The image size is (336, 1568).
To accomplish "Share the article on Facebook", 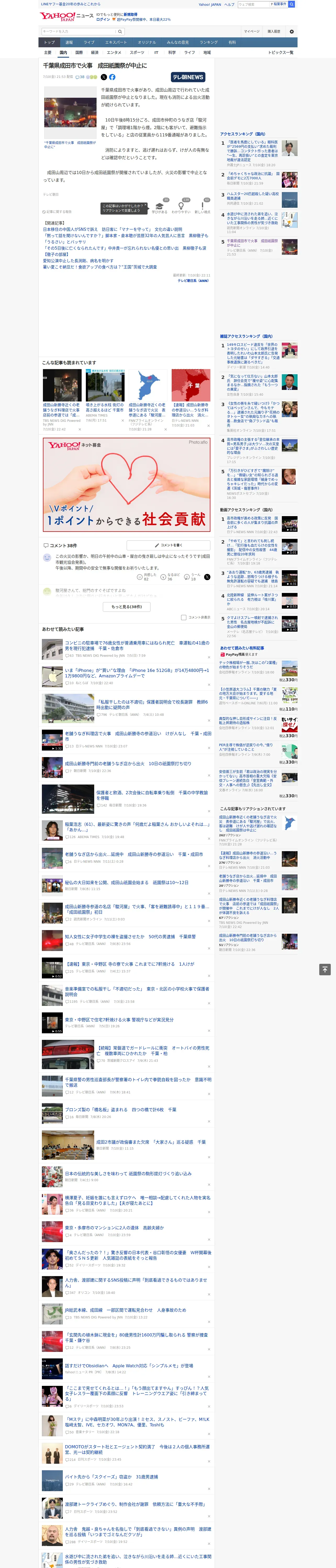I will [x=112, y=77].
